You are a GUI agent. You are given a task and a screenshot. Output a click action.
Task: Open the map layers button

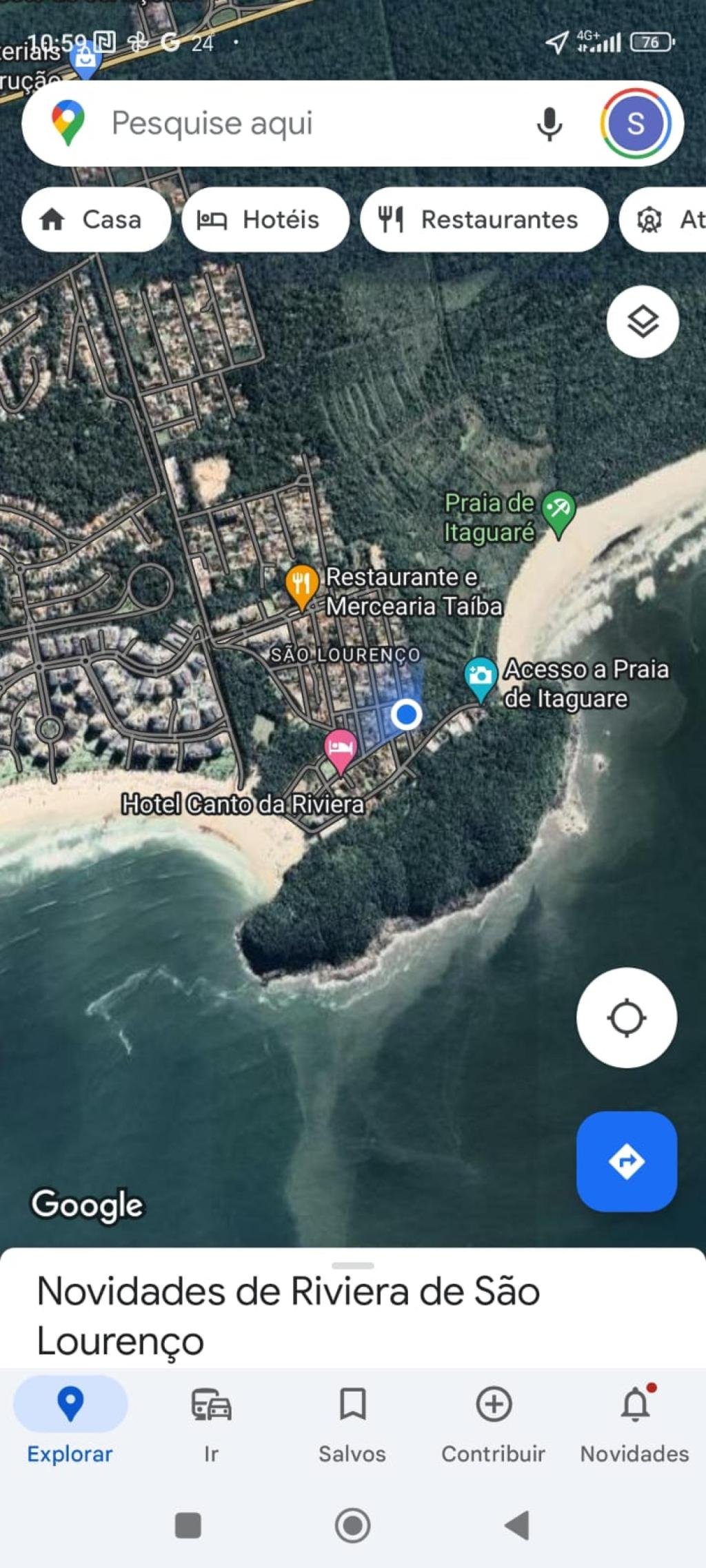point(643,321)
